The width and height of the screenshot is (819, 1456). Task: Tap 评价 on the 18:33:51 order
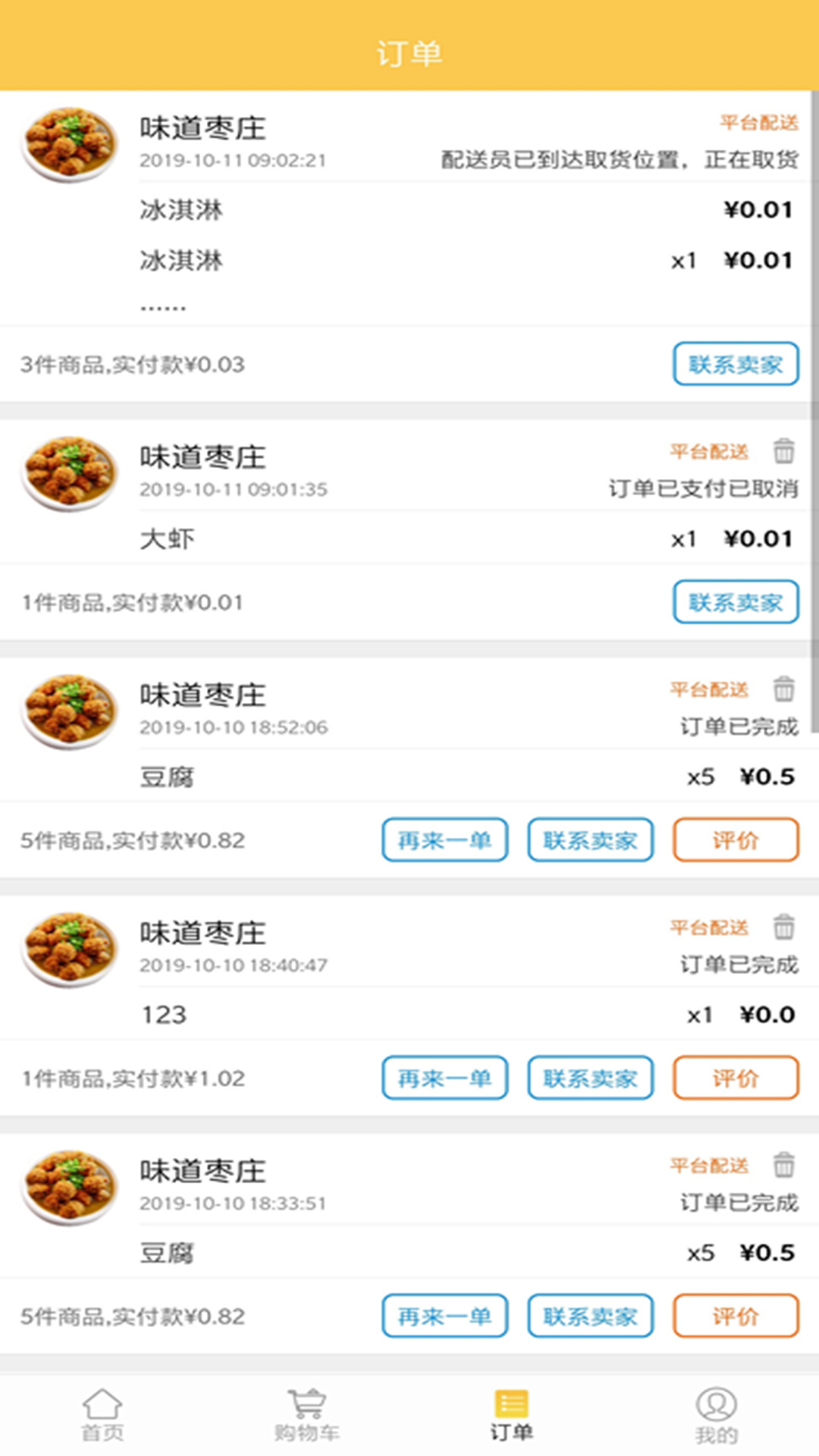(x=736, y=1316)
